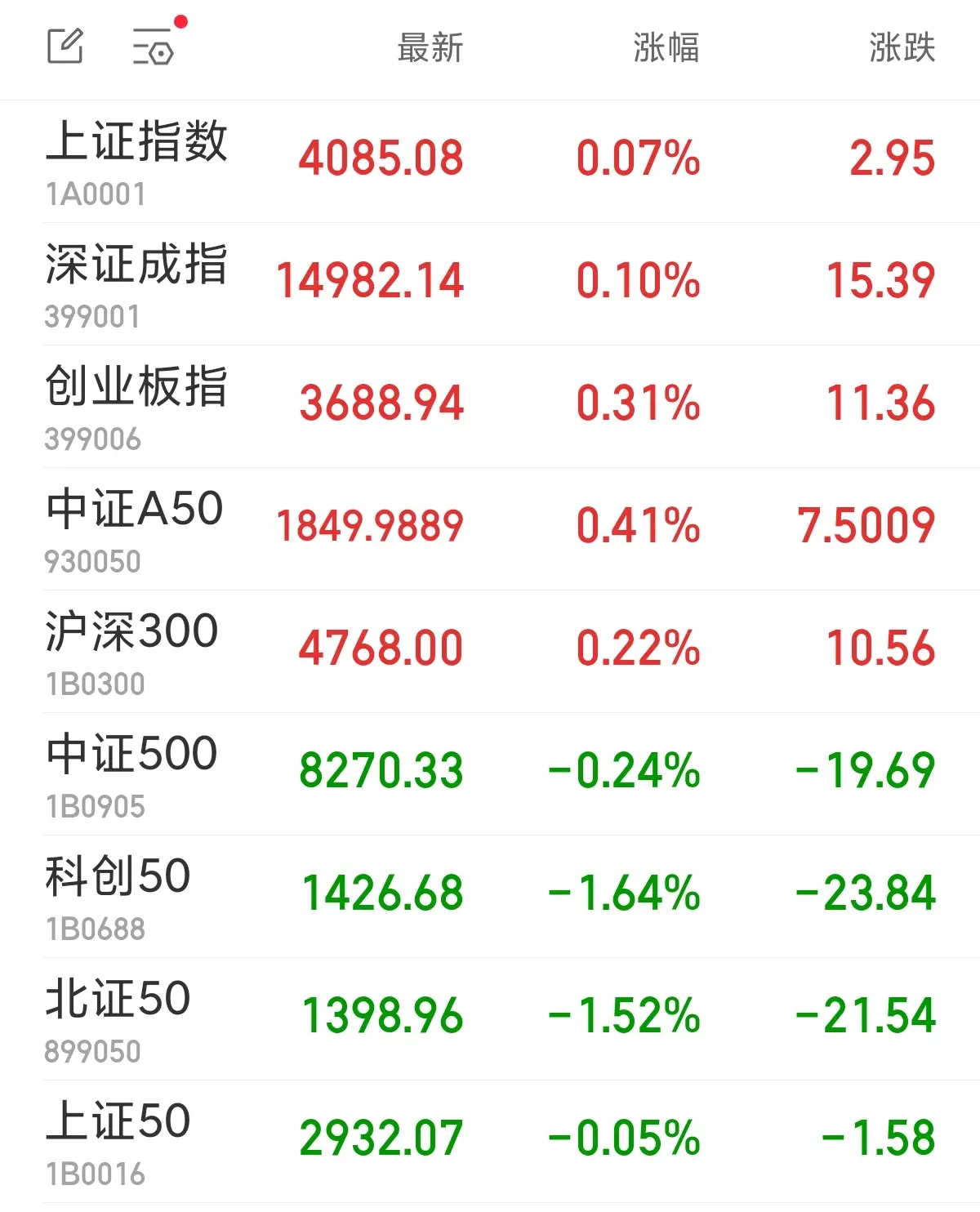Sort the list by 涨跌 change column
Image resolution: width=980 pixels, height=1212 pixels.
(902, 47)
